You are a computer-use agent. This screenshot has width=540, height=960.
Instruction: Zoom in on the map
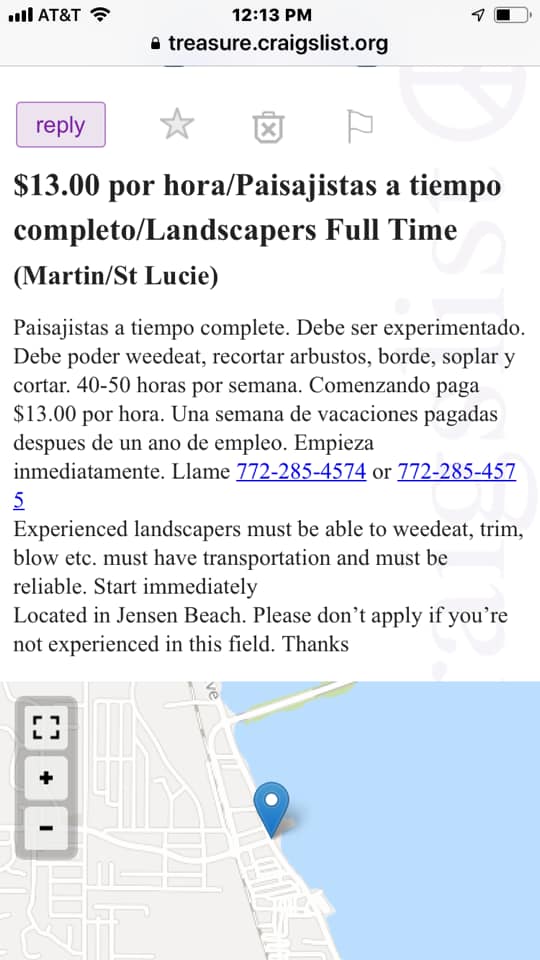pyautogui.click(x=46, y=778)
